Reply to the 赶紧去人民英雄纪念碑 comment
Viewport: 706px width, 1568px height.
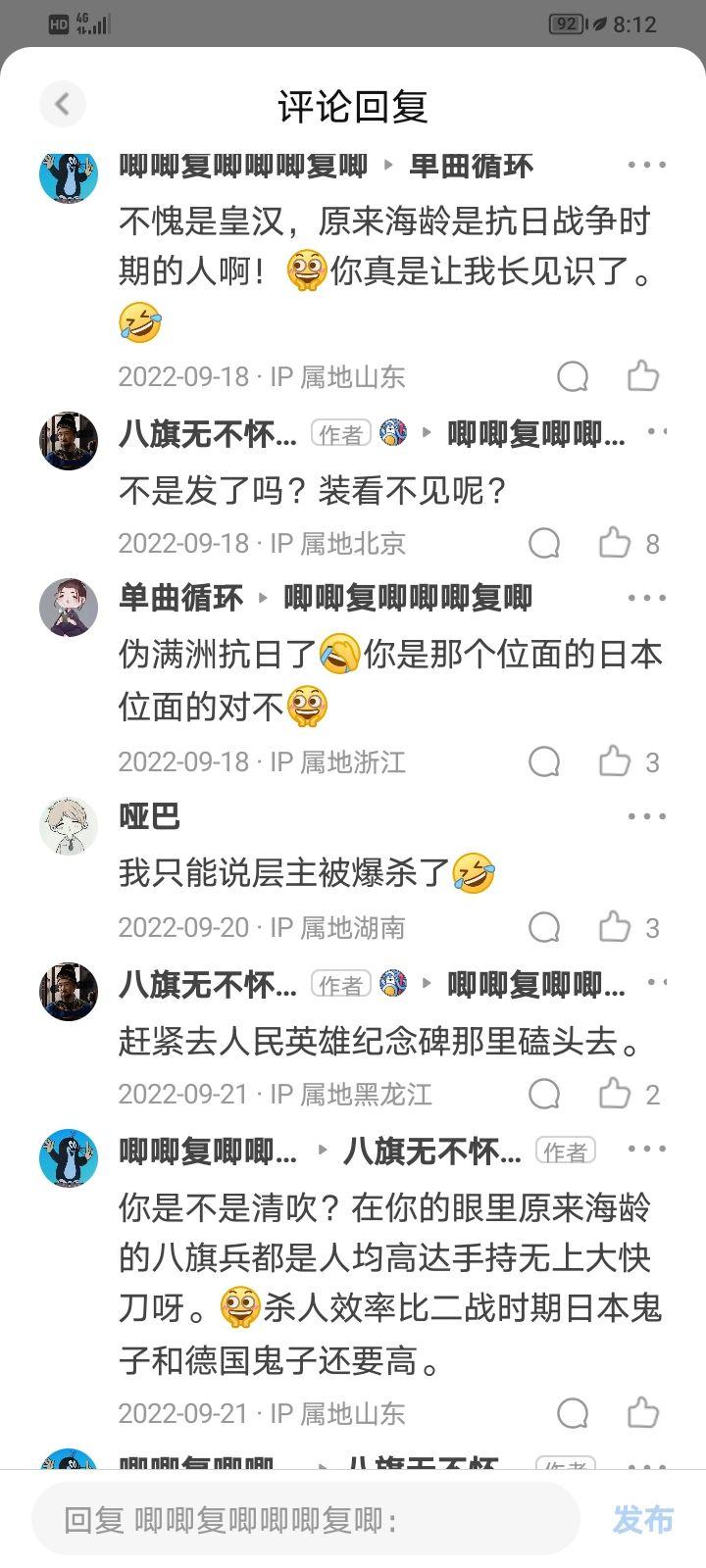click(544, 1094)
